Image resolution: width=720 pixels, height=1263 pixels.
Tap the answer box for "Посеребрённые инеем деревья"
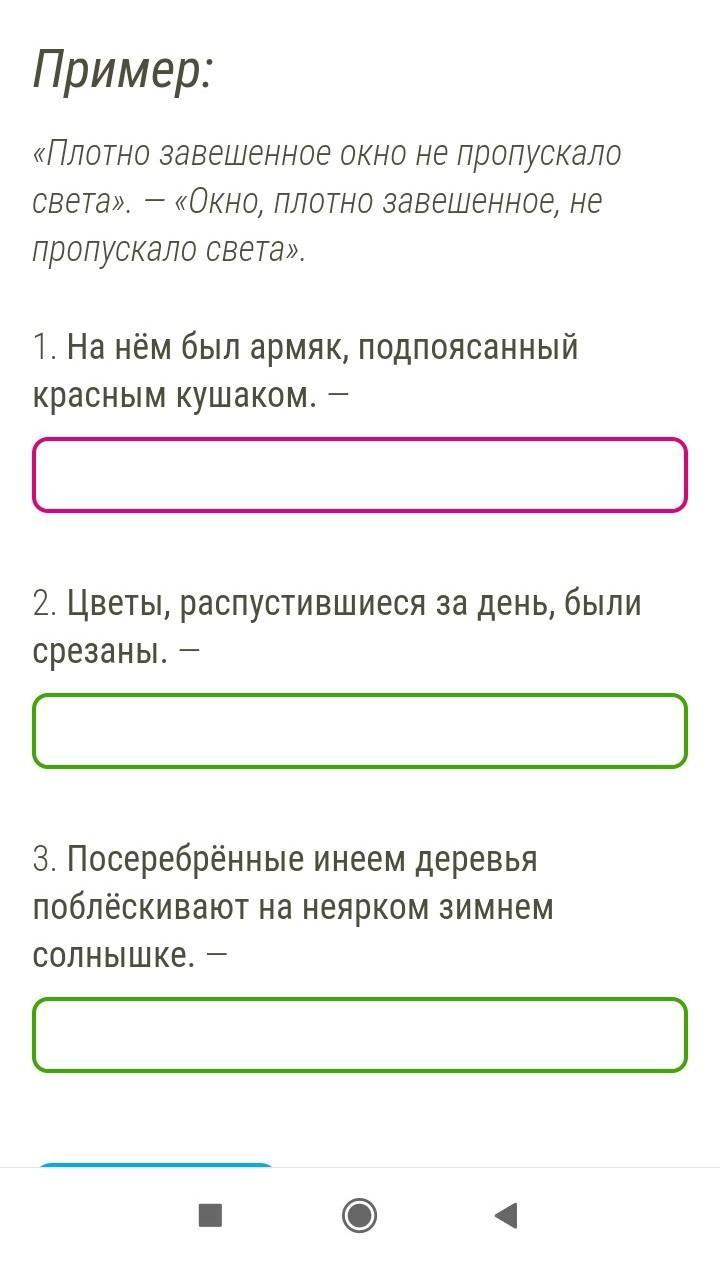point(360,1035)
